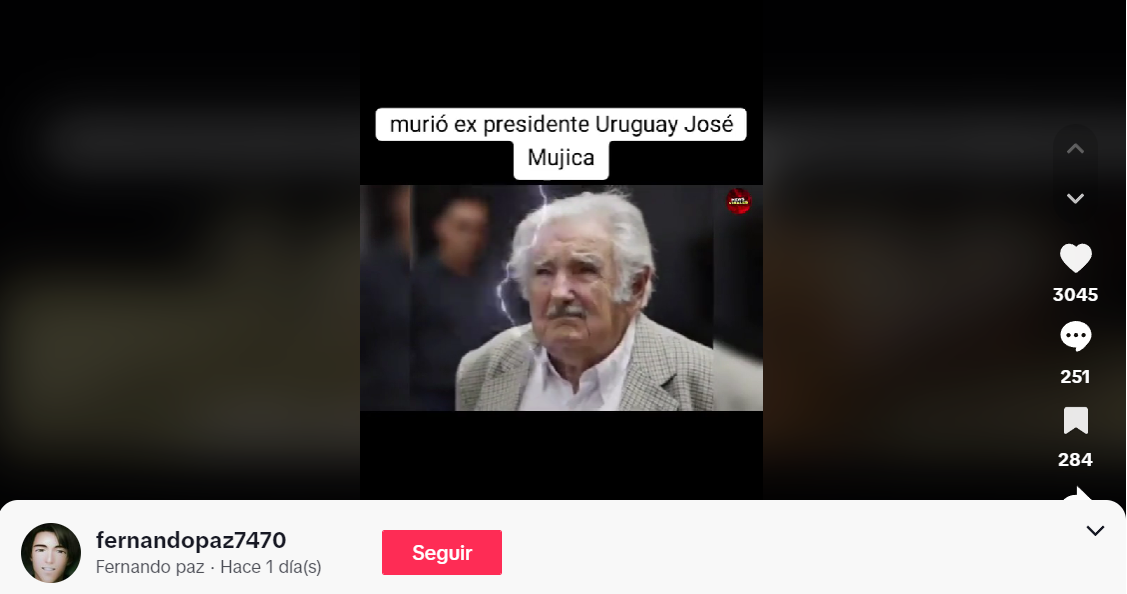Open fernandopaz7470's profile picture
Screen dimensions: 1127x594
[x=51, y=553]
